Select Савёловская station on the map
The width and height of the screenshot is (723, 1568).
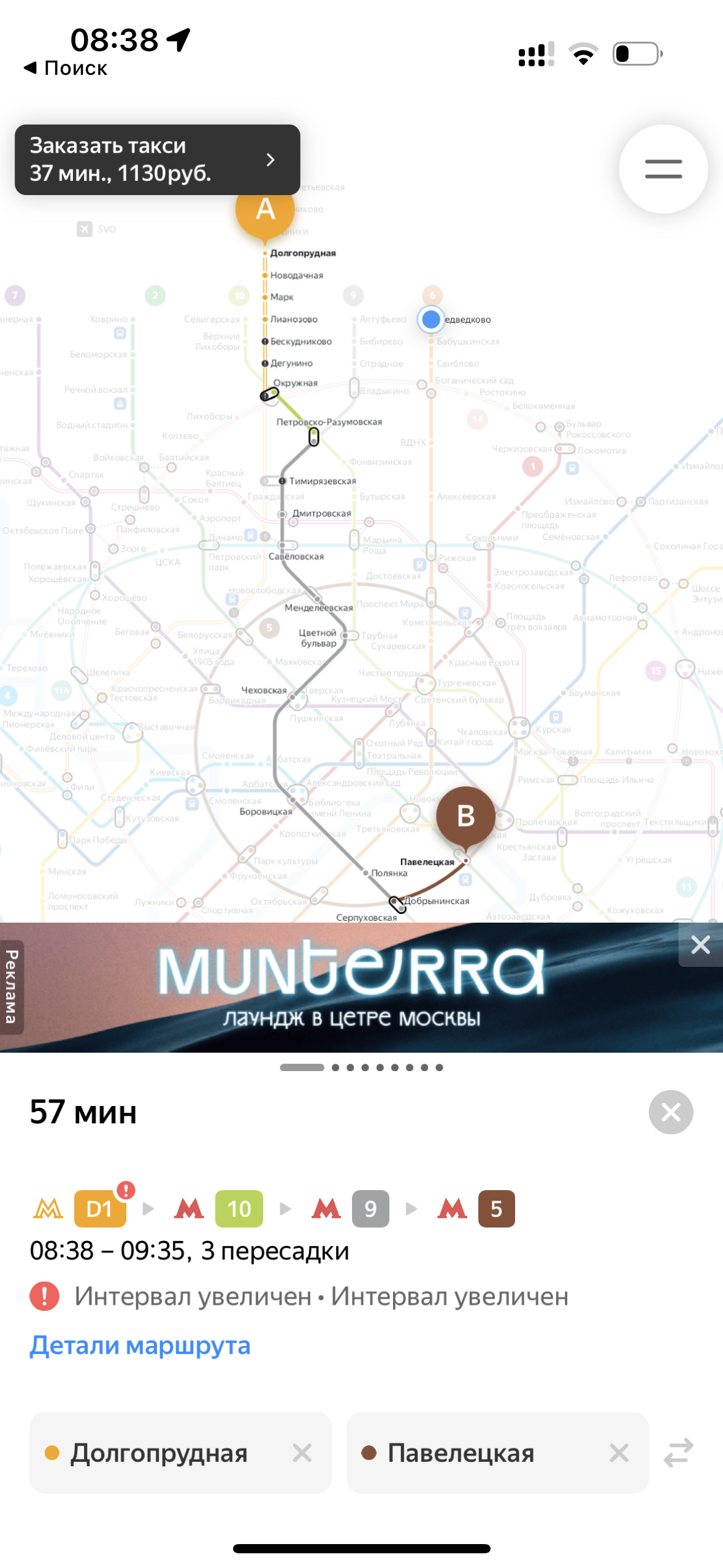click(296, 556)
